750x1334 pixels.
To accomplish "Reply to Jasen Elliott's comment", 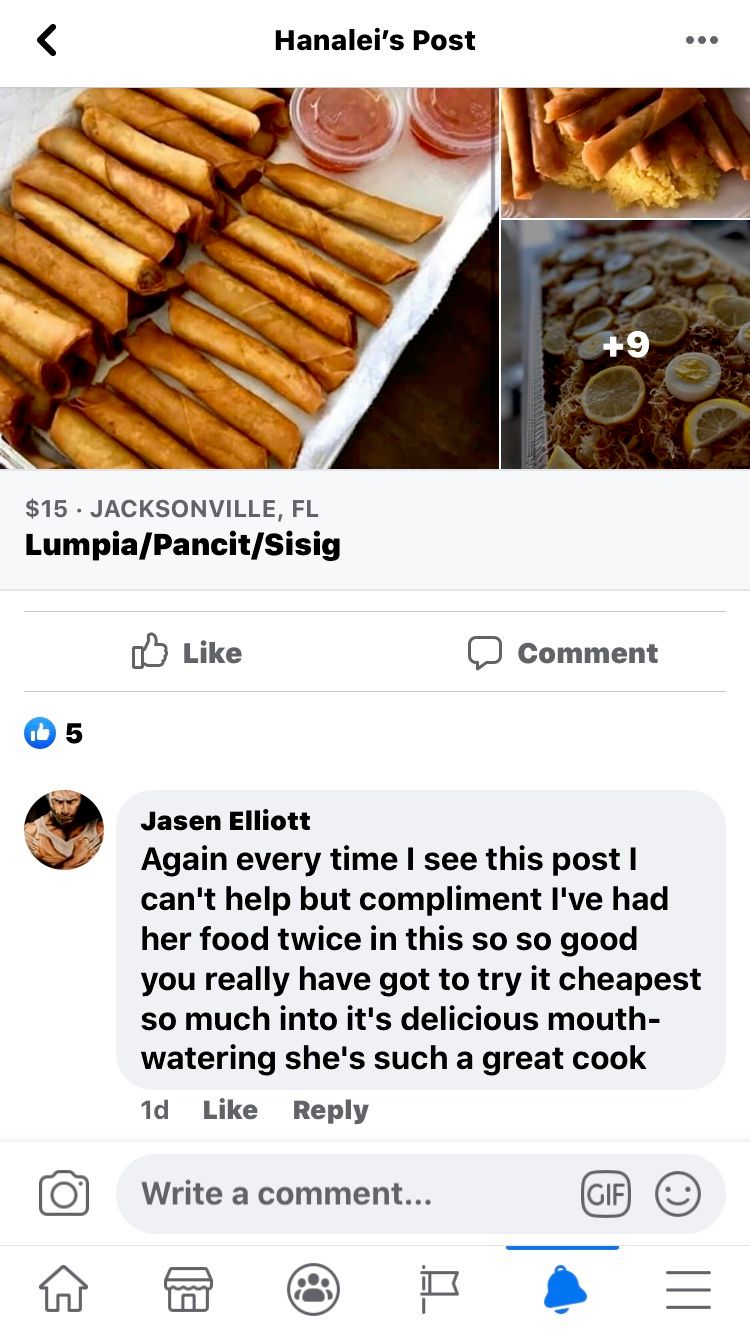I will [x=330, y=1110].
